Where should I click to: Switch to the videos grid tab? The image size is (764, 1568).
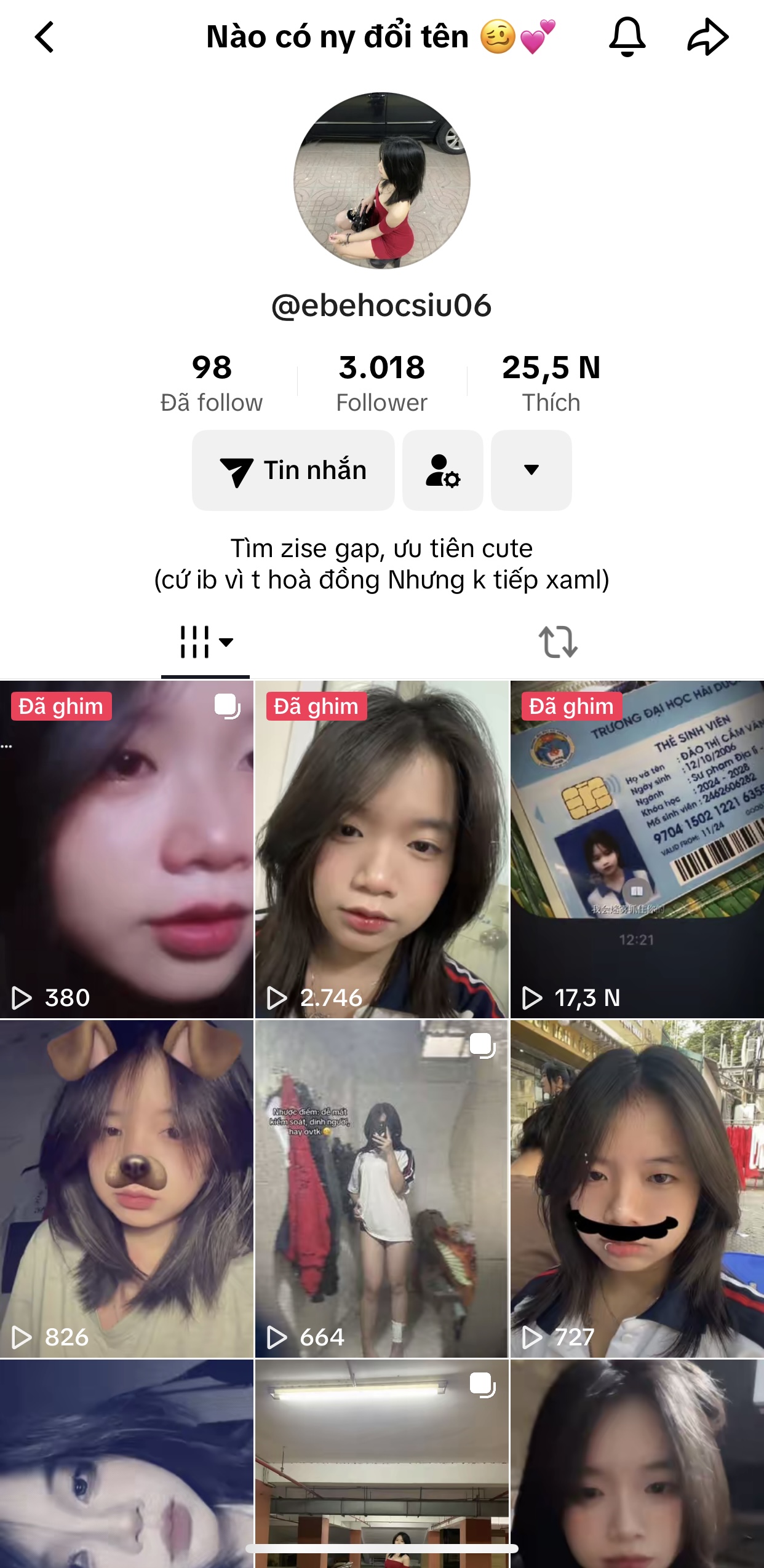click(x=205, y=643)
